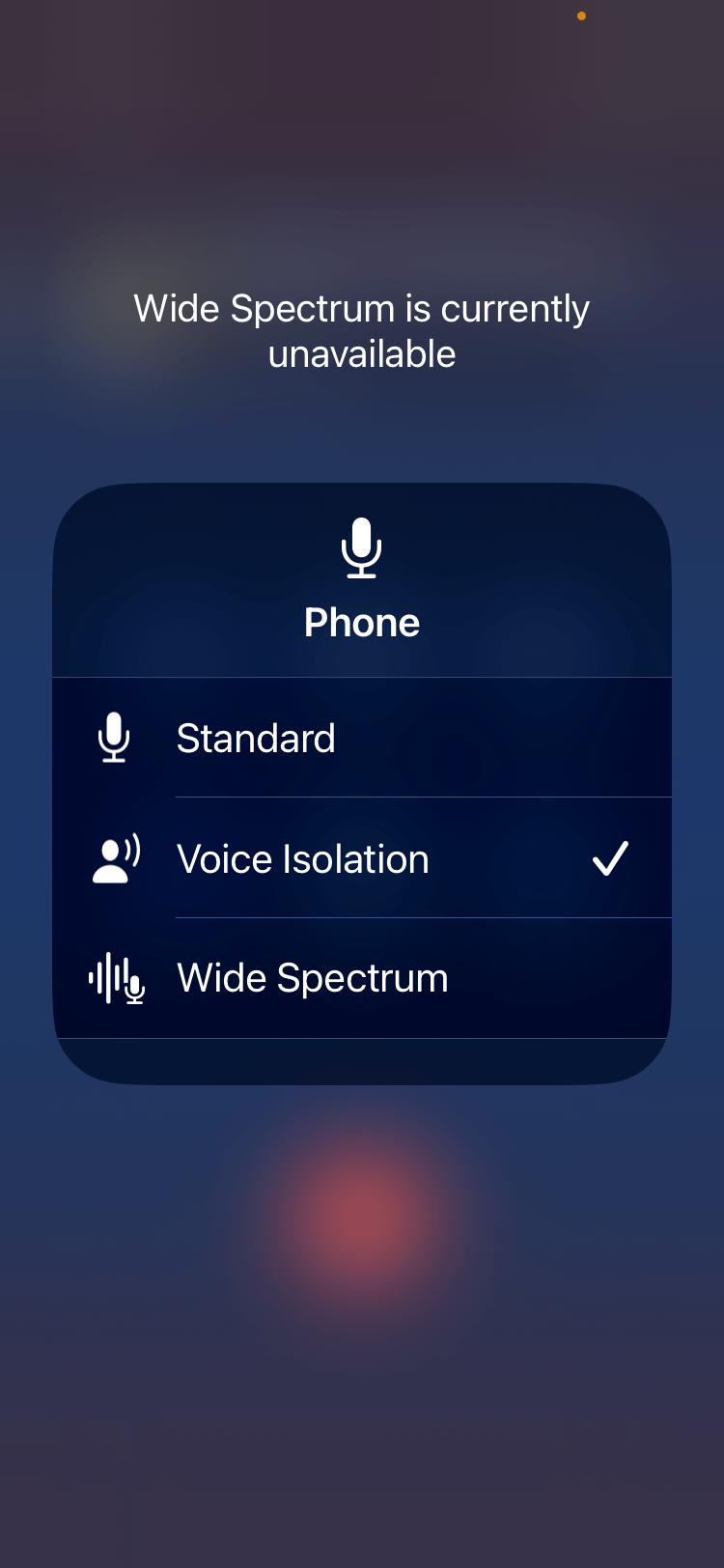Click the Voice Isolation person icon
Screen dimensions: 724x1568
pos(109,862)
